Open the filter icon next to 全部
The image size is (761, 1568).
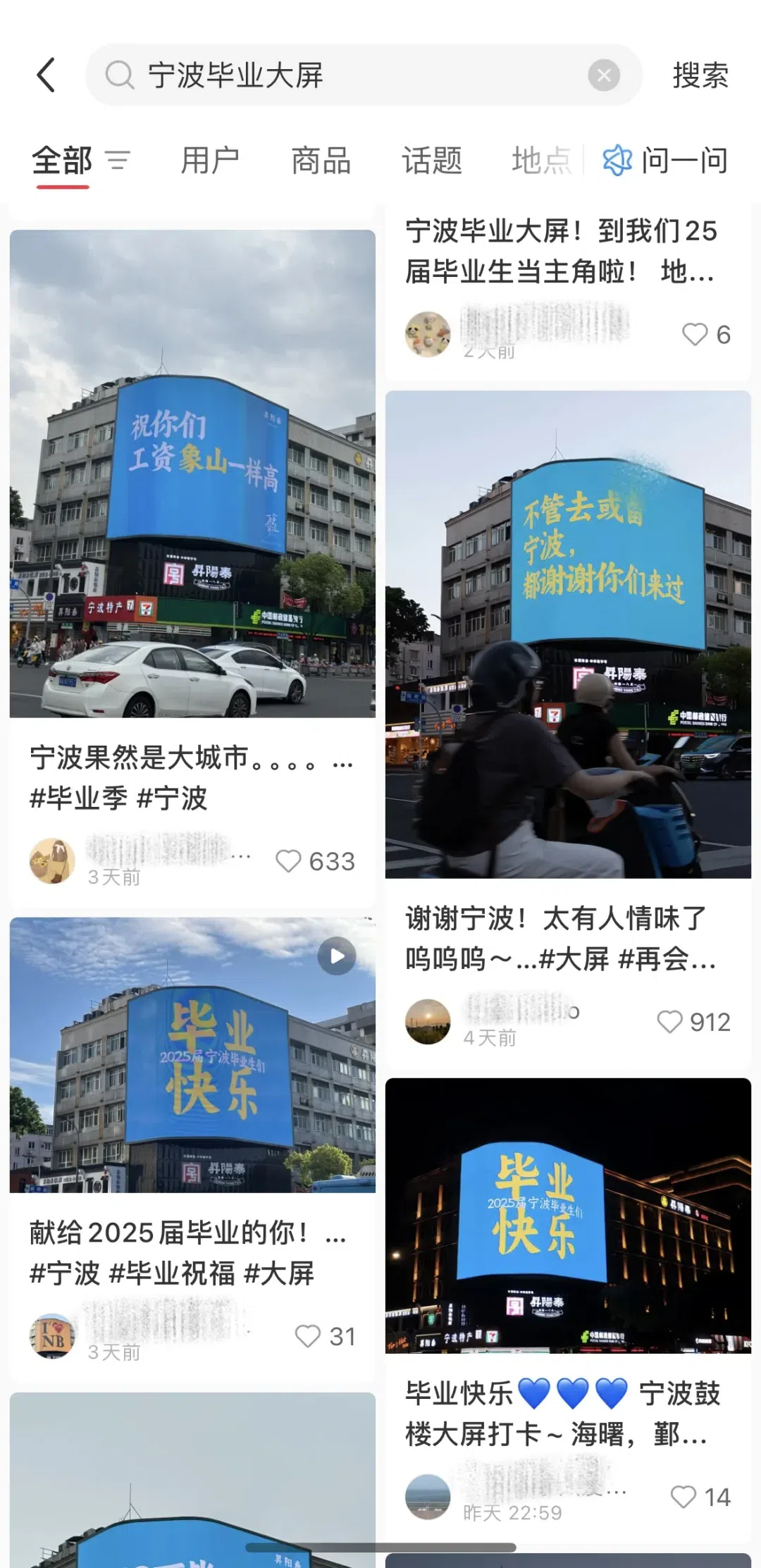click(x=118, y=161)
